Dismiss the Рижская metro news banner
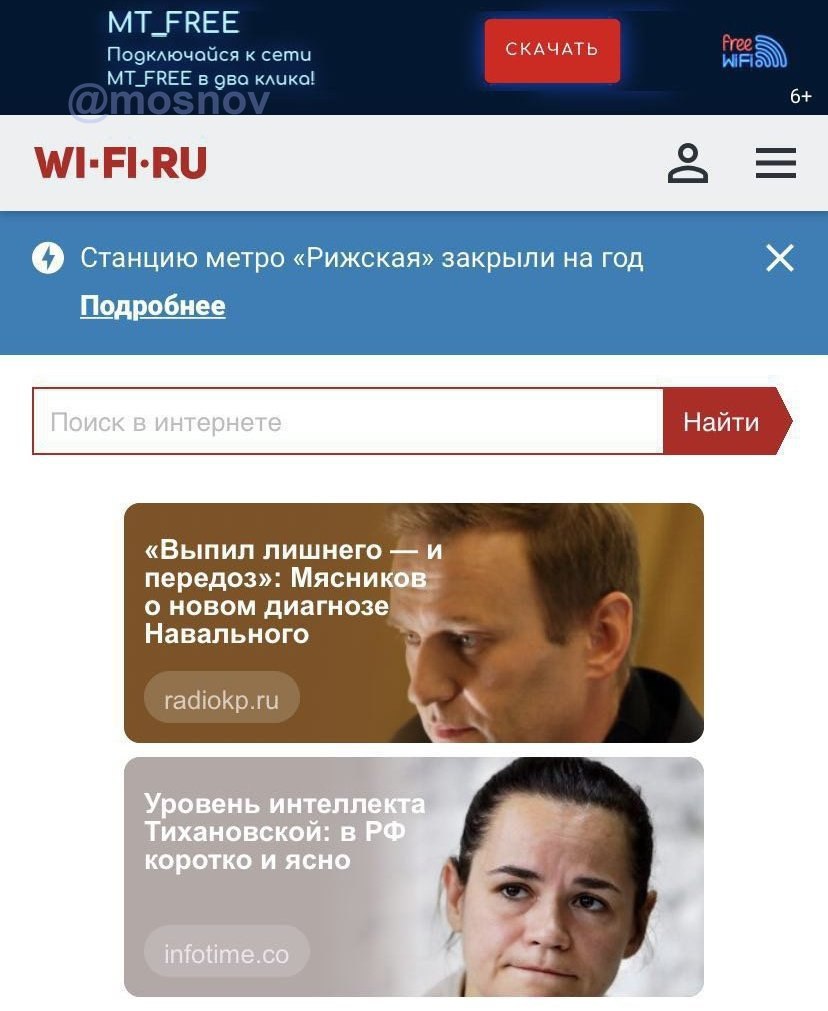 coord(779,259)
